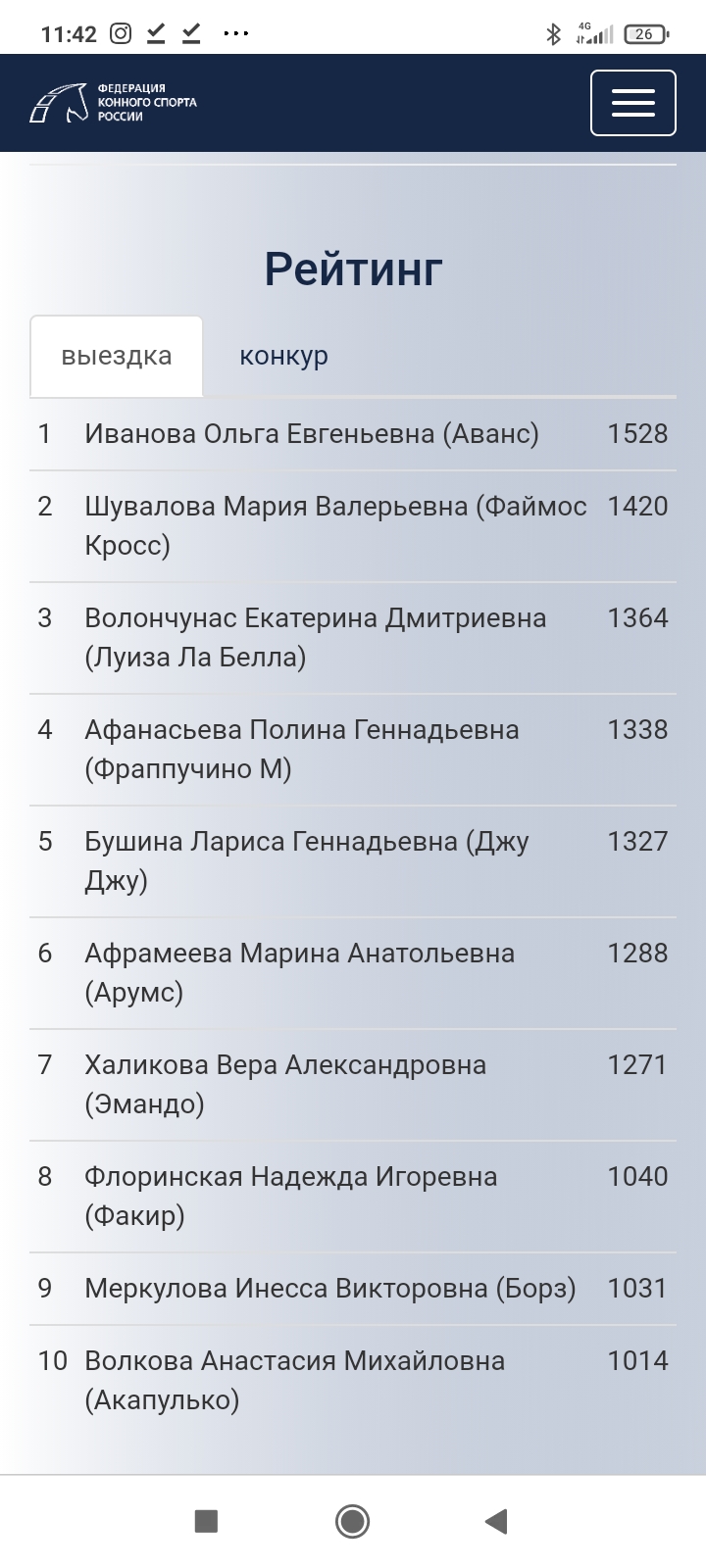Open the hamburger navigation menu

[632, 103]
